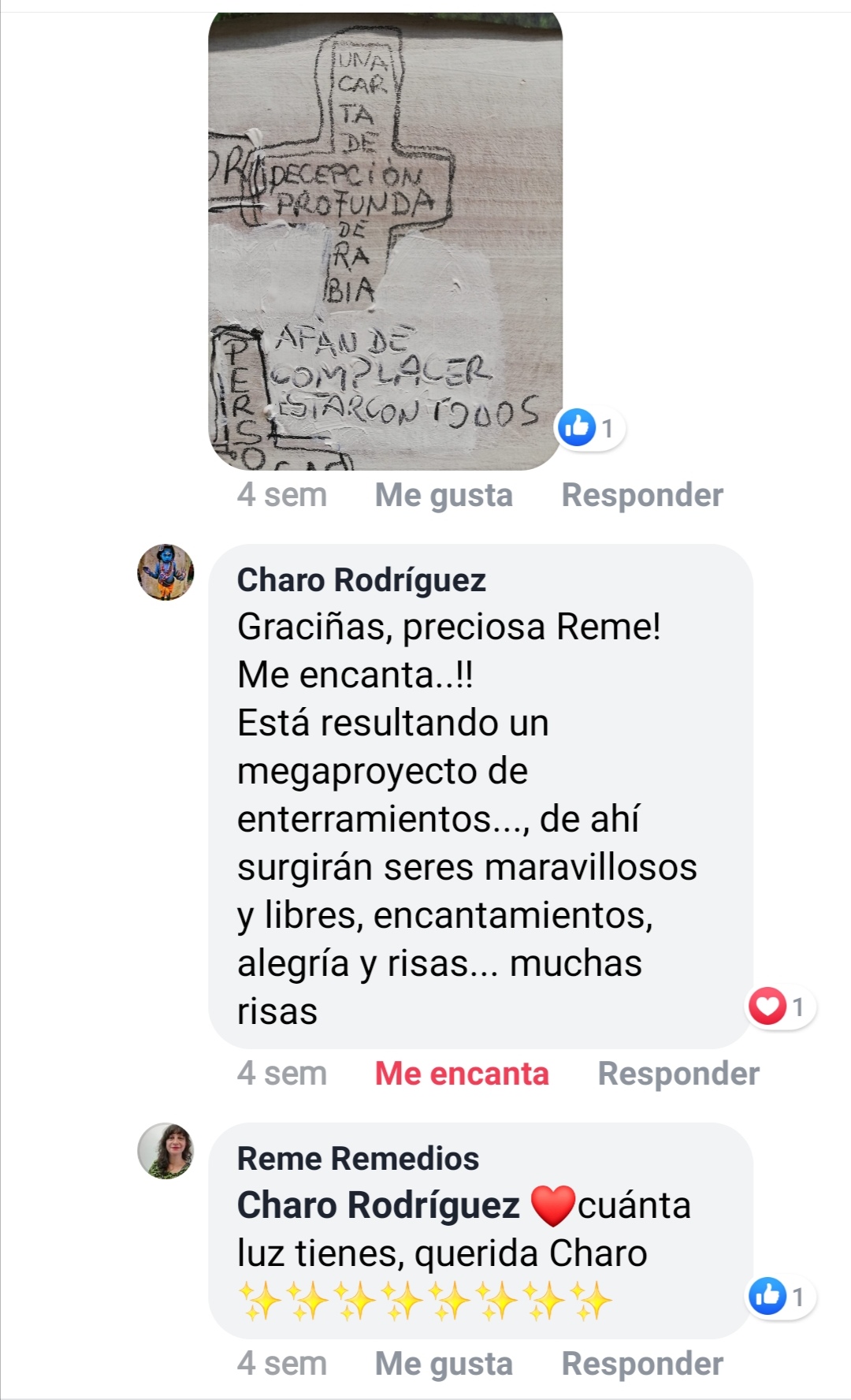View the like reaction on Reme Remedios's comment
Screen dimensions: 851x1400
pos(781,1297)
